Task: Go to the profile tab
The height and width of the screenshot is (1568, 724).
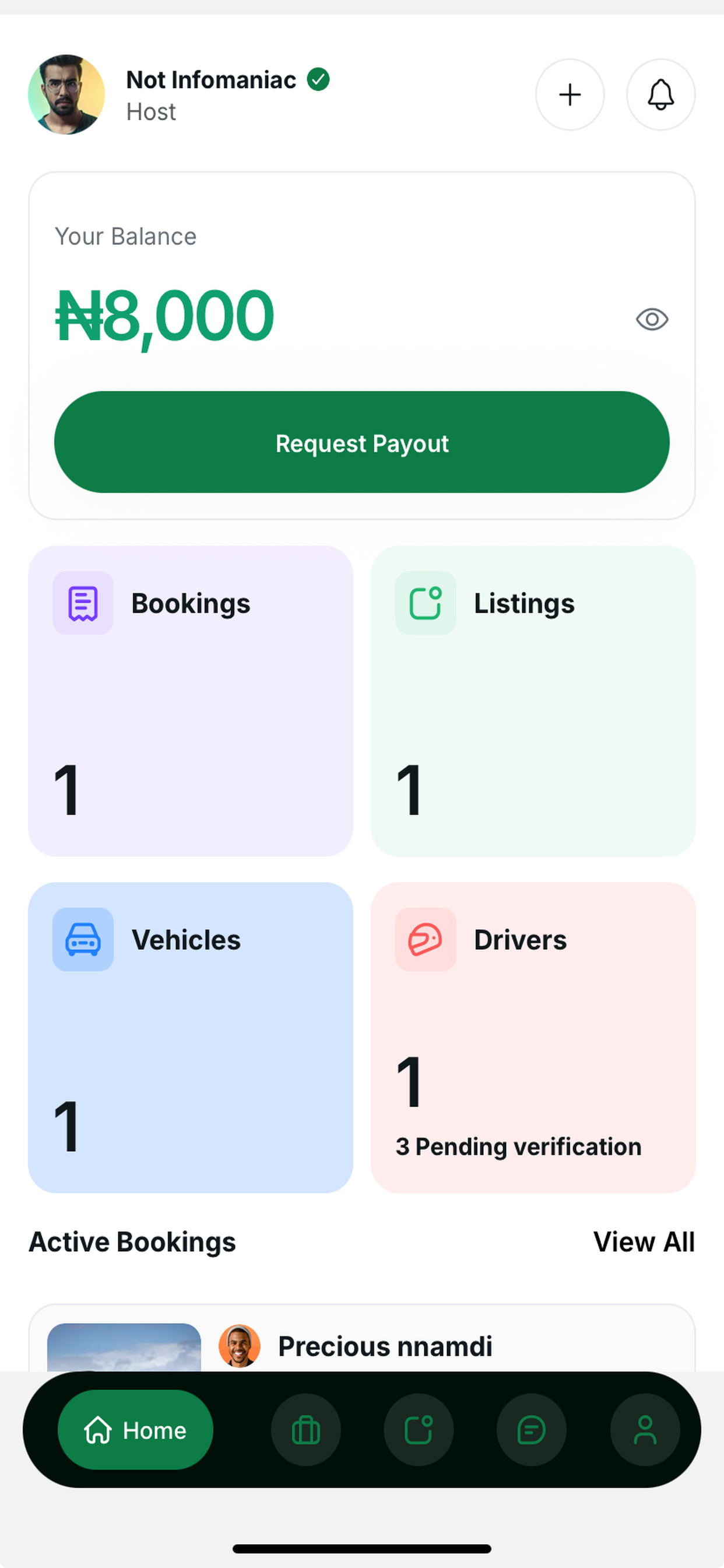Action: [645, 1430]
